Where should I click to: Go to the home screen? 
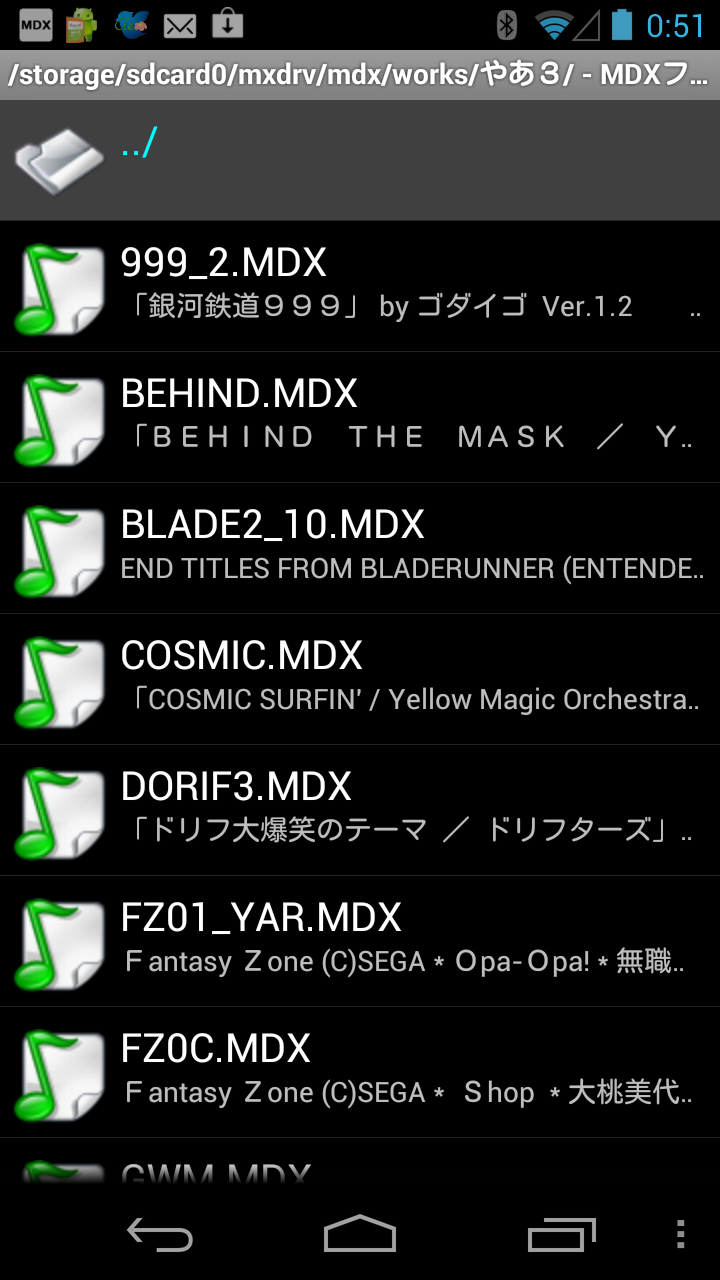[360, 1235]
